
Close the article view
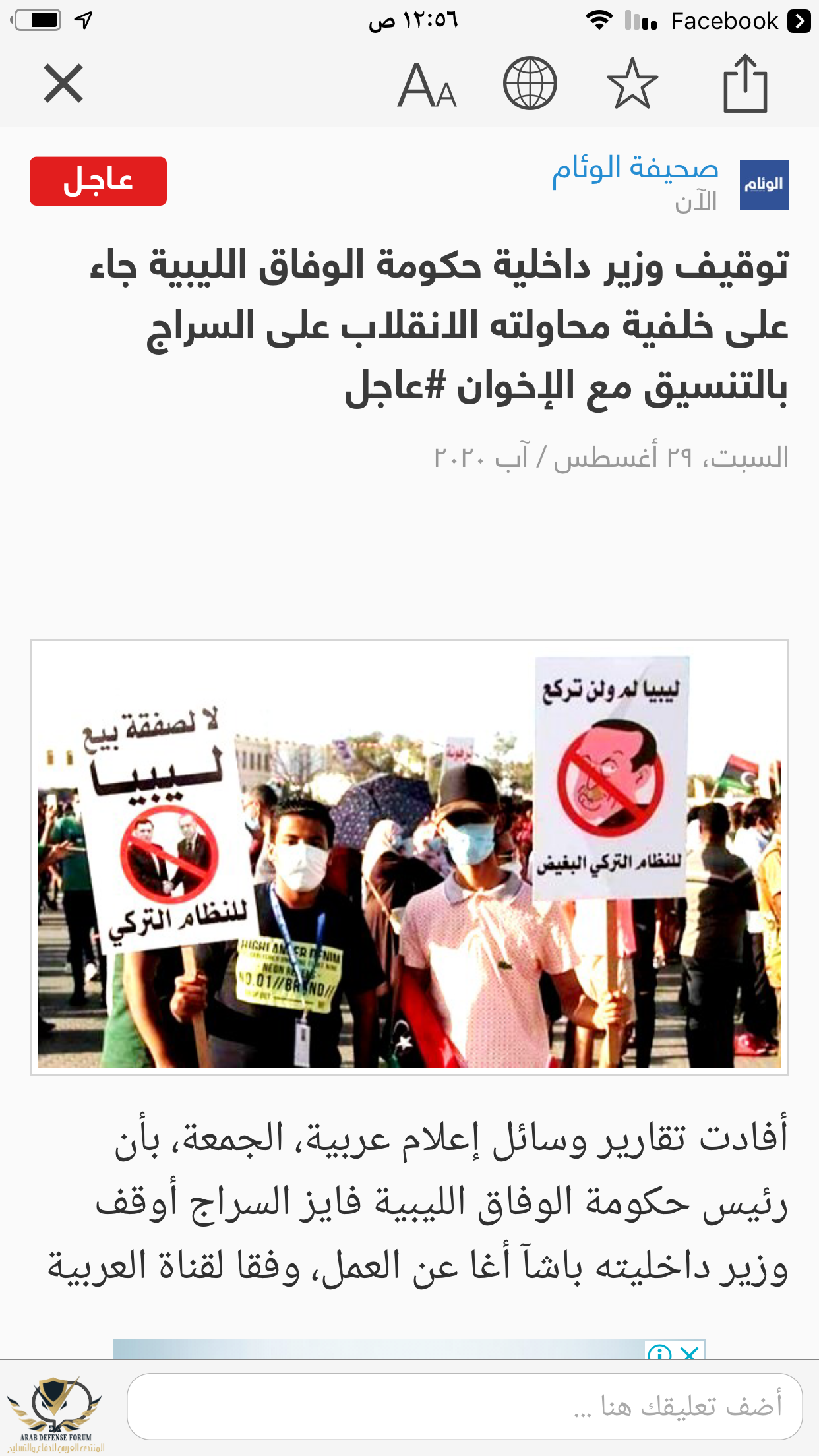[63, 84]
